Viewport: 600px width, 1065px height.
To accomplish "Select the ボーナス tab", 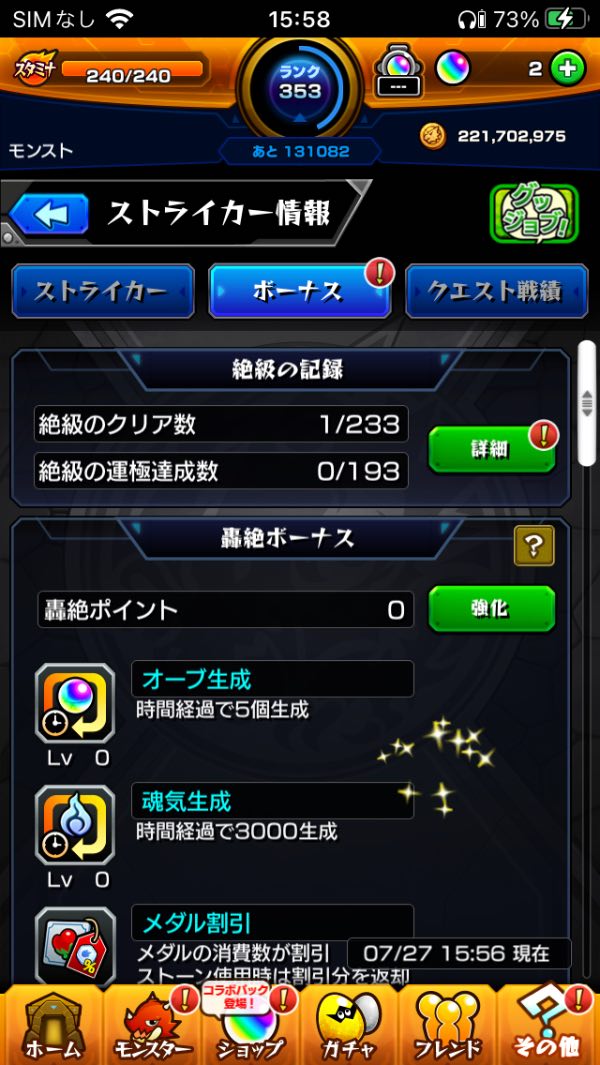I will 298,291.
